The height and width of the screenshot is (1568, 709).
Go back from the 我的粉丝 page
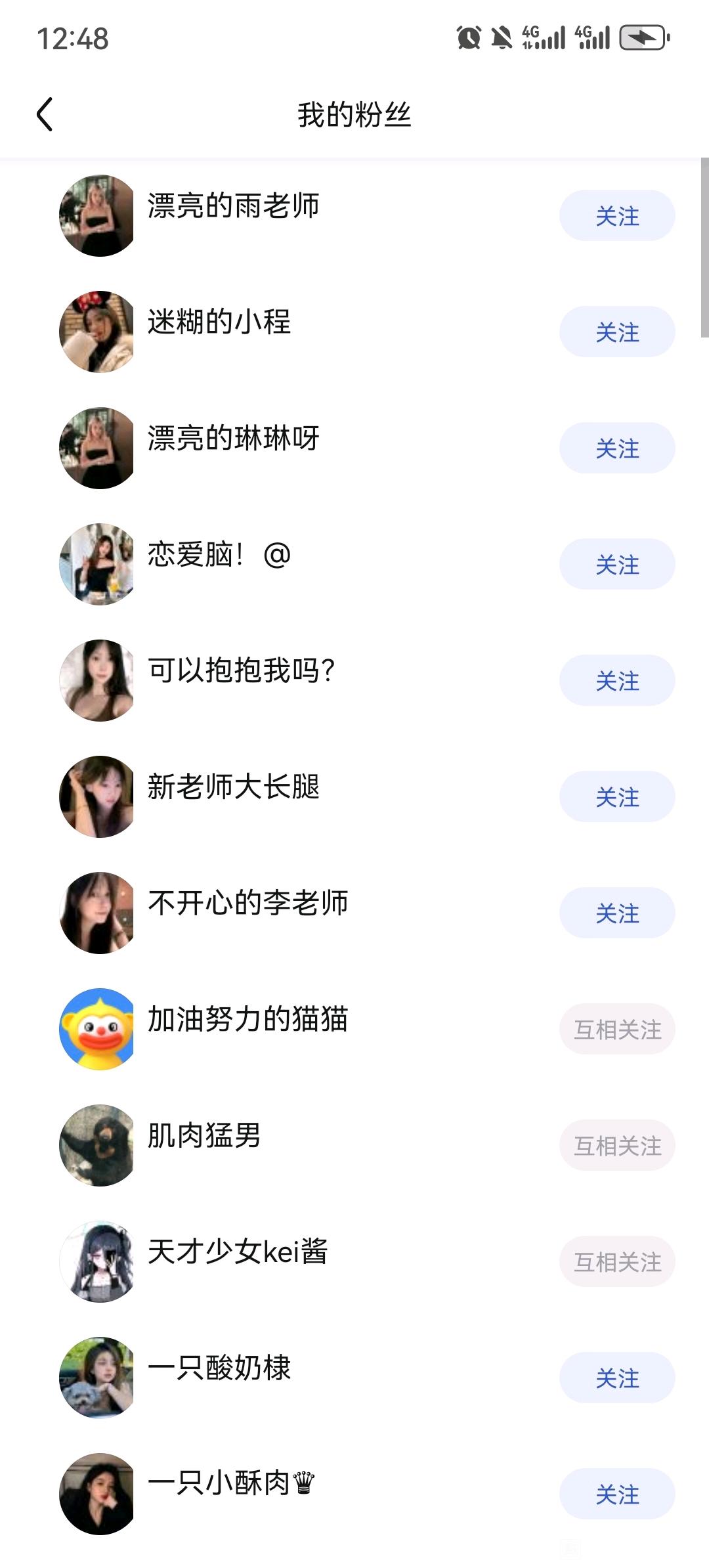point(45,115)
